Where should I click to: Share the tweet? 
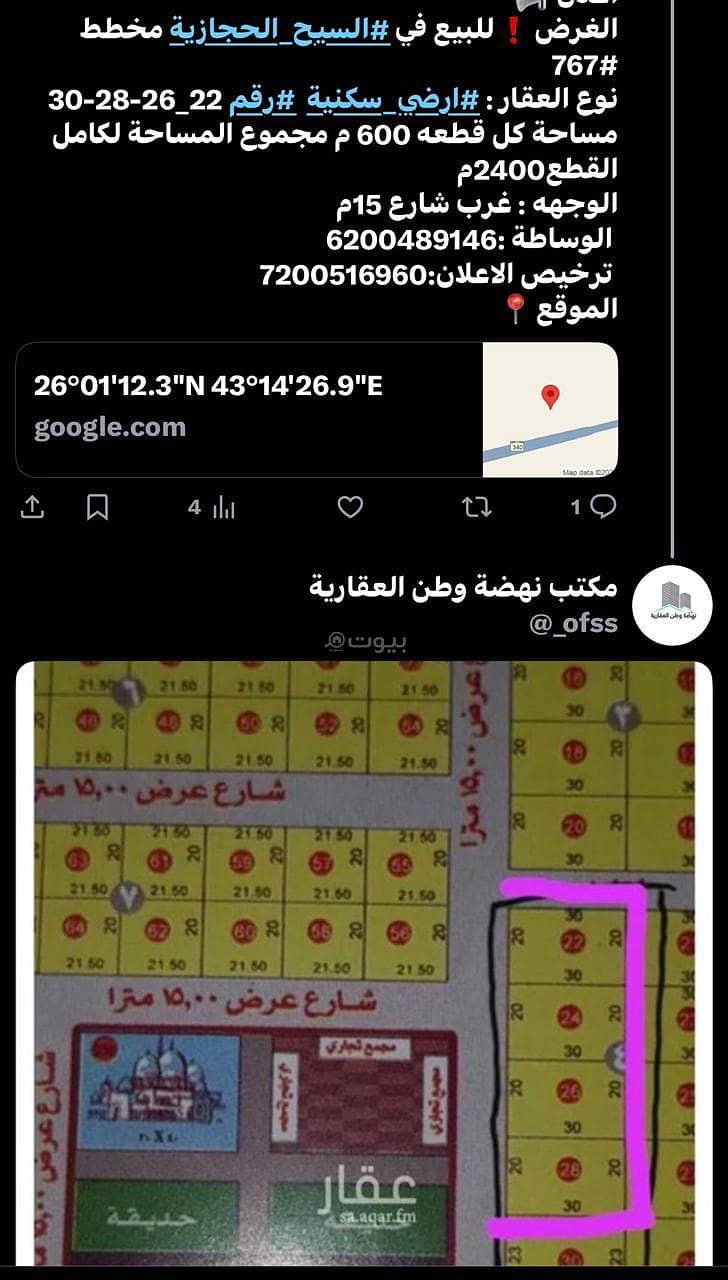[x=32, y=508]
